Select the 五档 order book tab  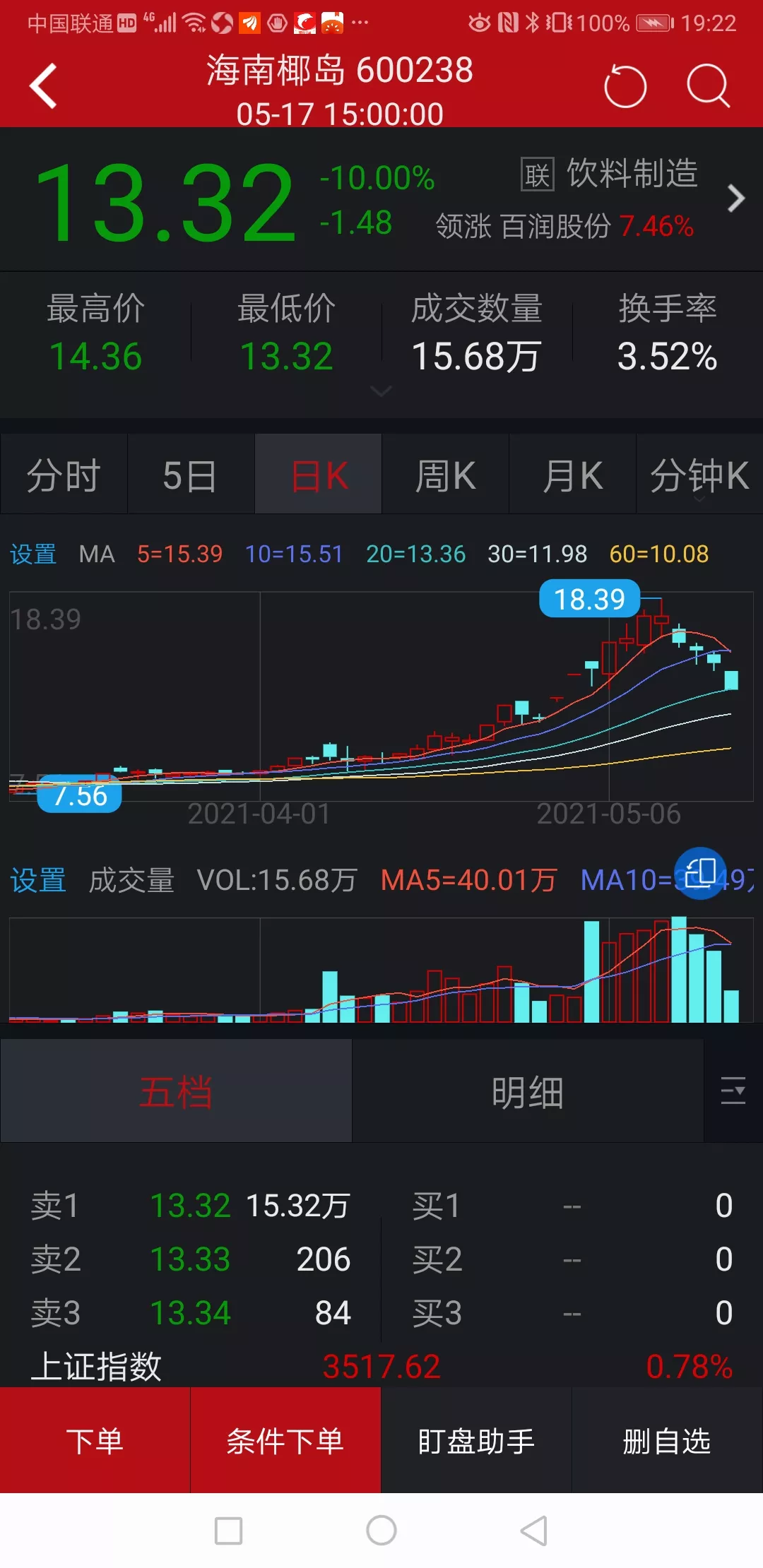(176, 1091)
